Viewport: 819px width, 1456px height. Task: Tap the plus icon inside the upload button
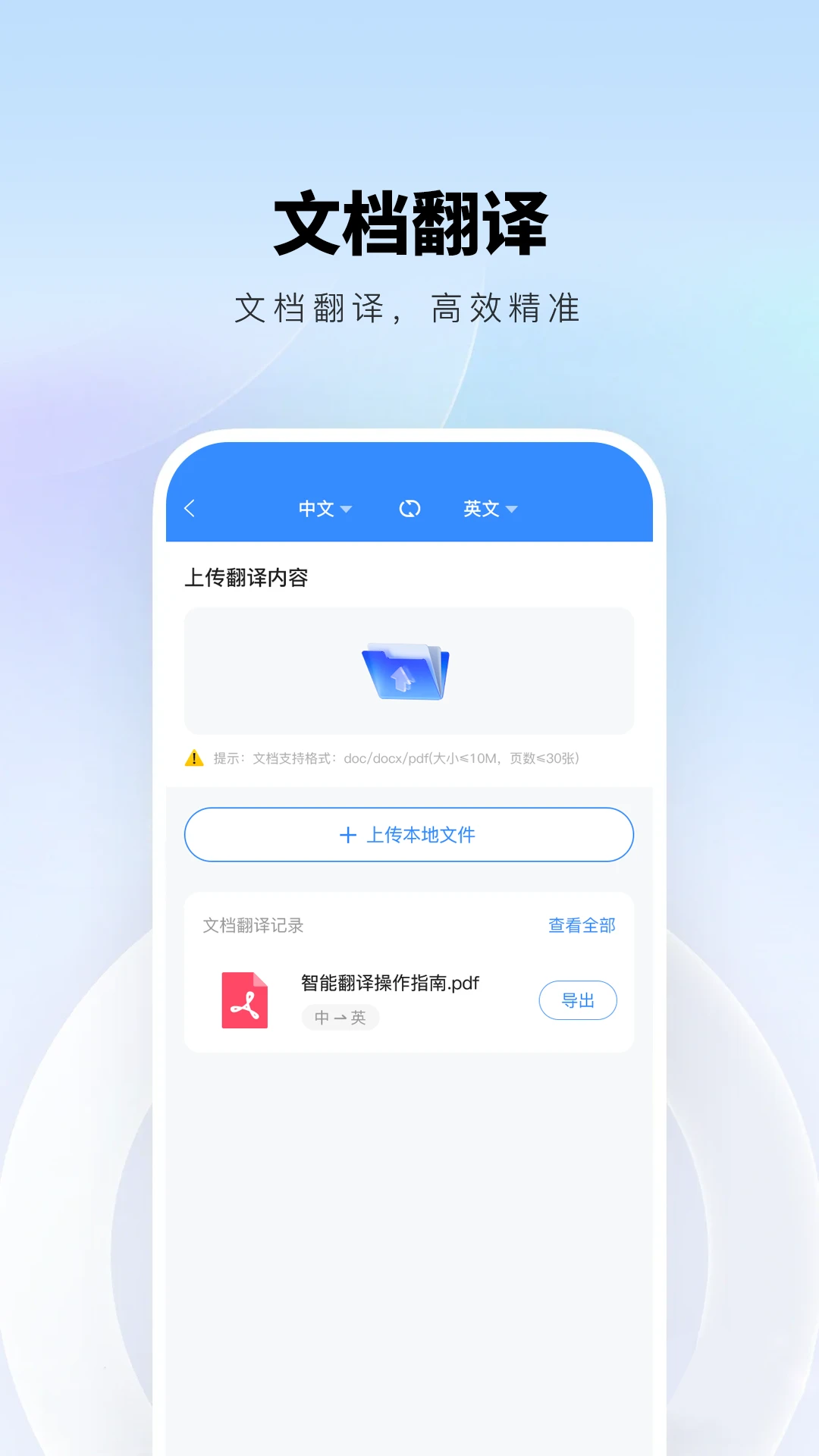point(348,834)
